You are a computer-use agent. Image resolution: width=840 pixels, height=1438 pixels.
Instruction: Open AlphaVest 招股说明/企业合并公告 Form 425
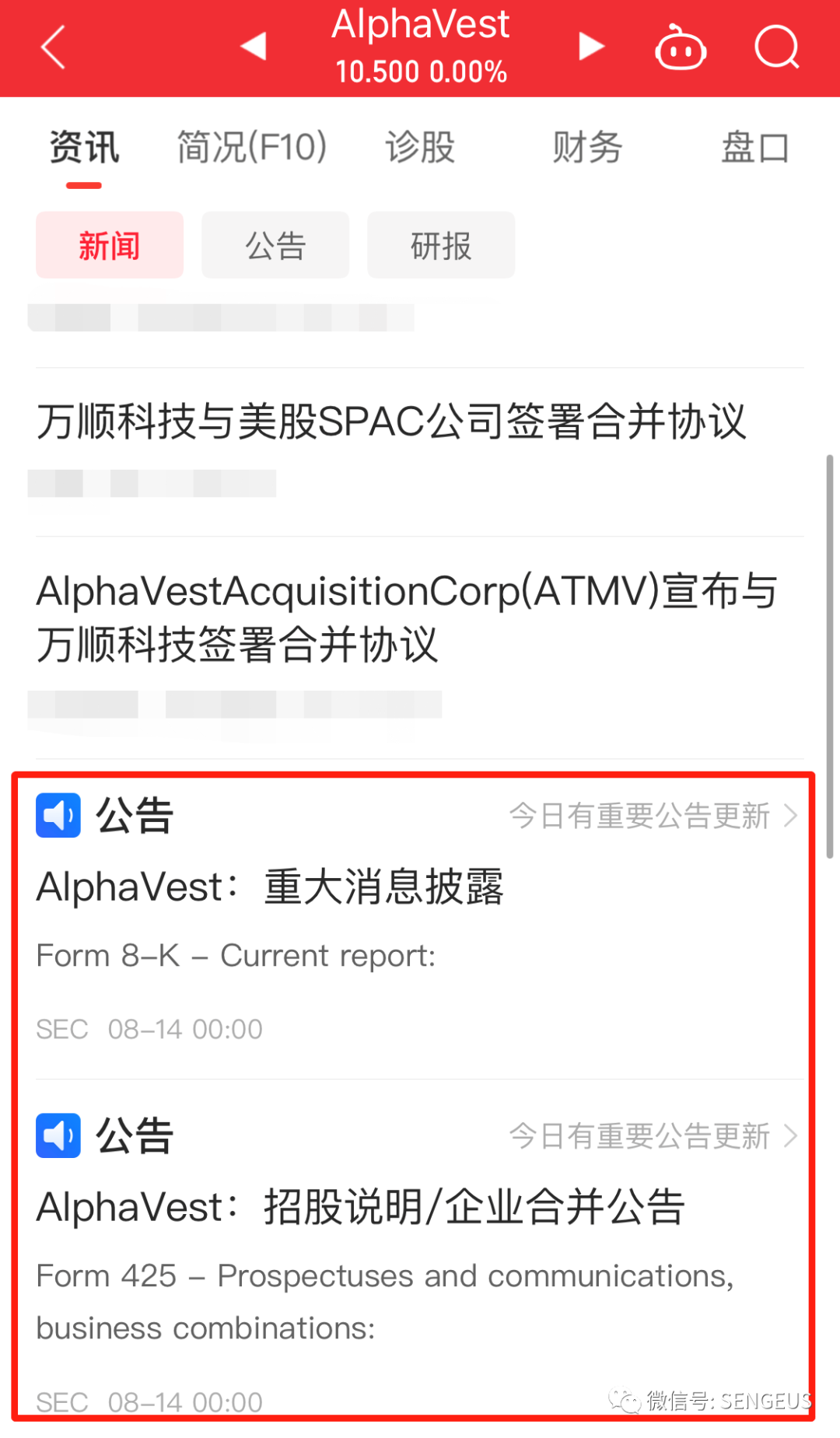[x=360, y=1208]
